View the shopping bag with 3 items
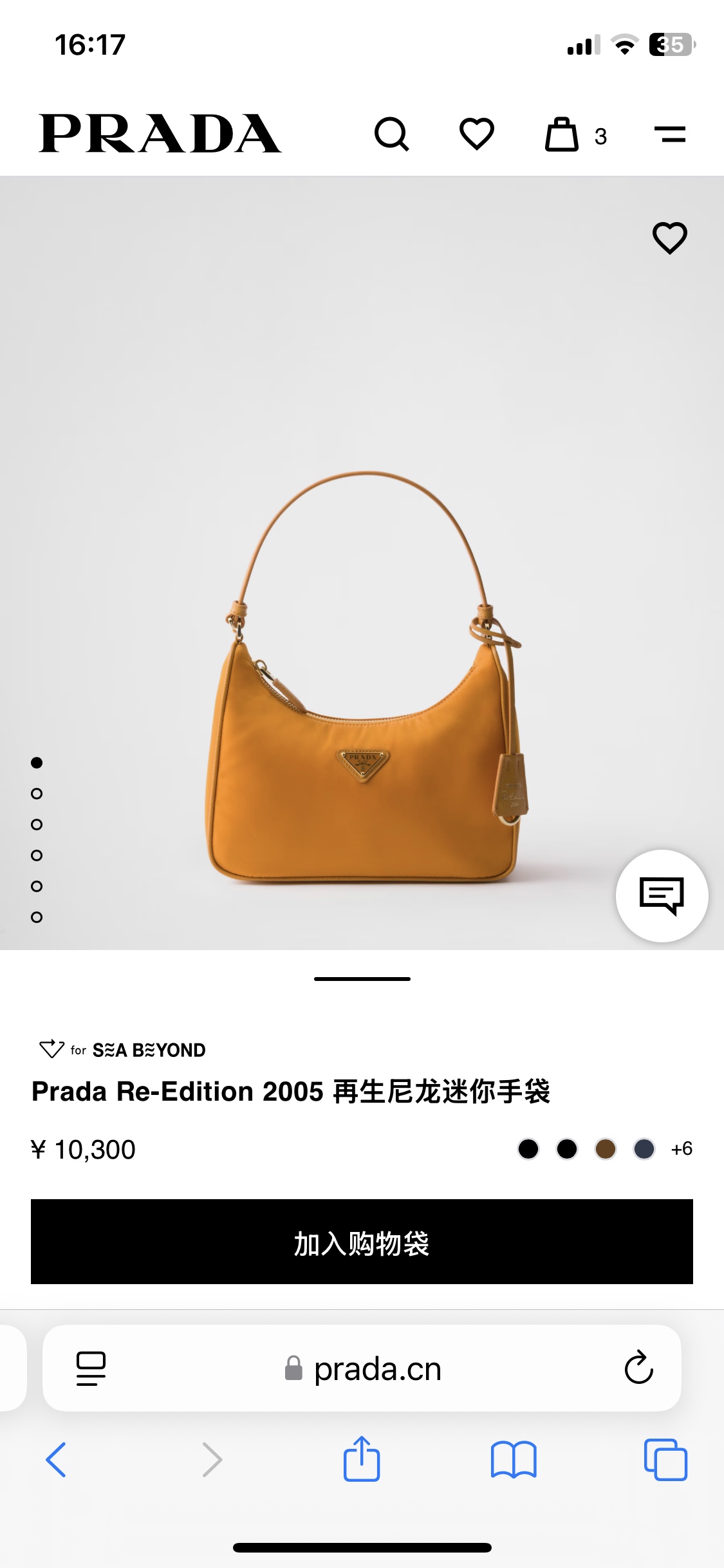 [562, 135]
